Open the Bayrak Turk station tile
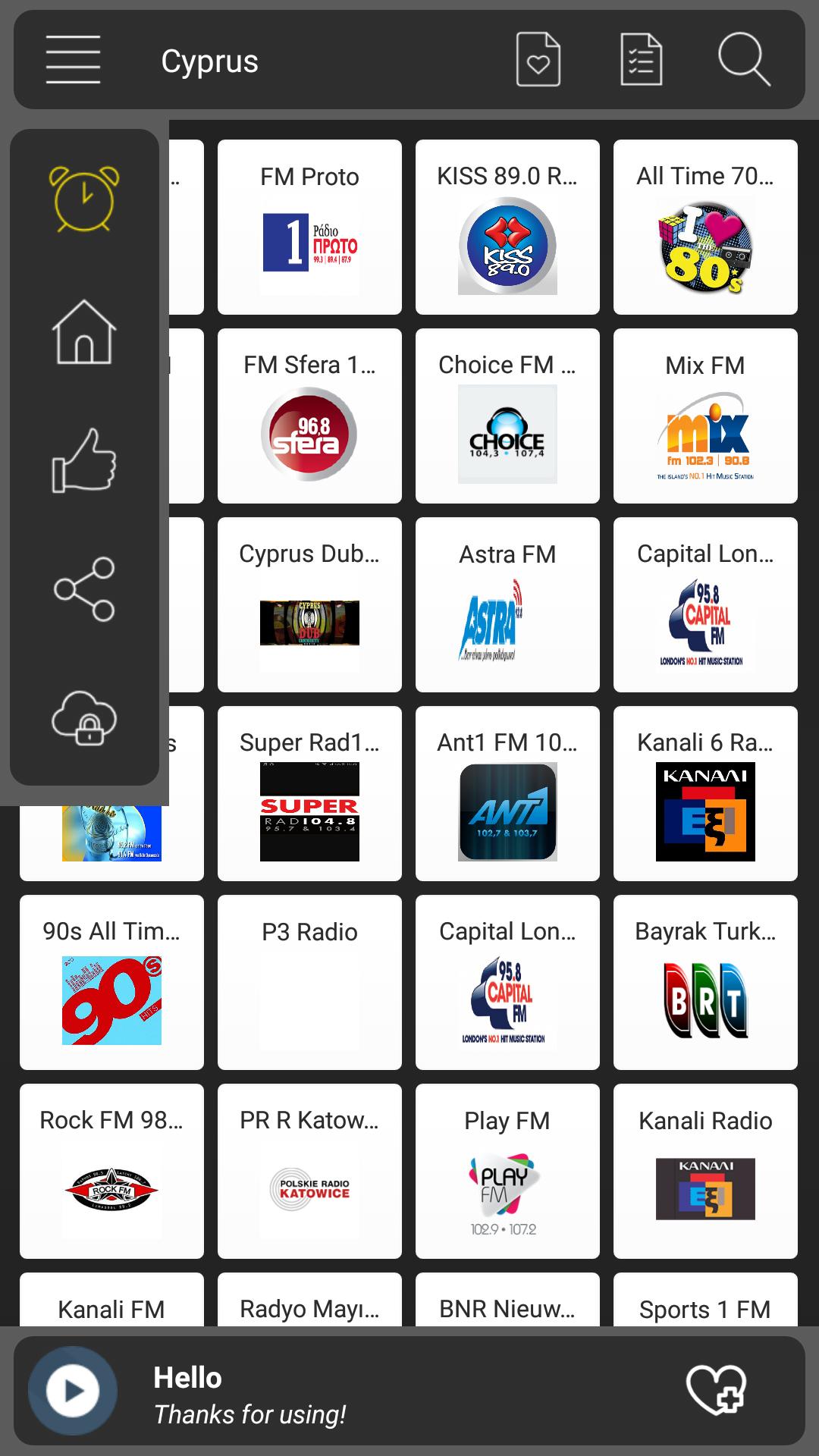This screenshot has height=1456, width=819. (705, 982)
